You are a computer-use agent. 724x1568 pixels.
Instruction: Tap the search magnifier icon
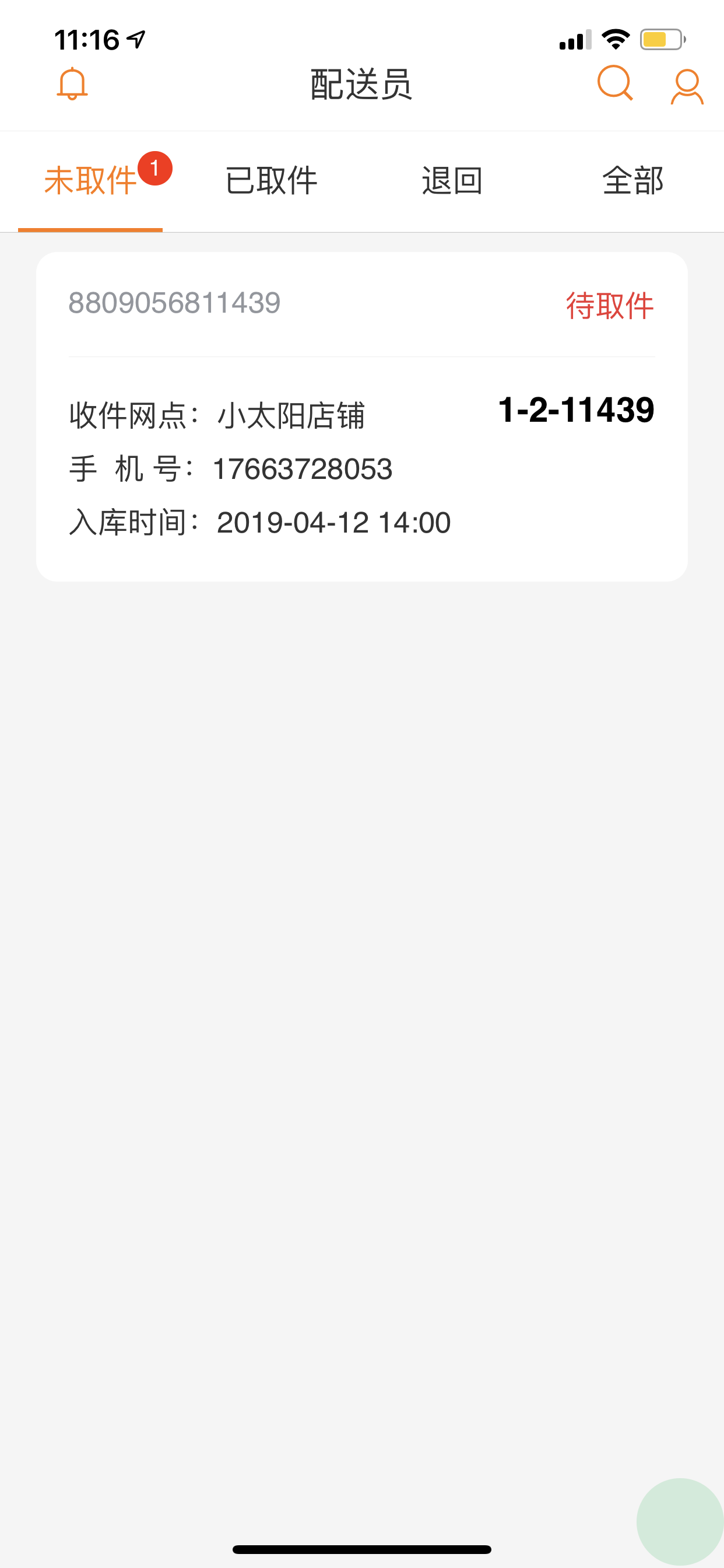[615, 83]
